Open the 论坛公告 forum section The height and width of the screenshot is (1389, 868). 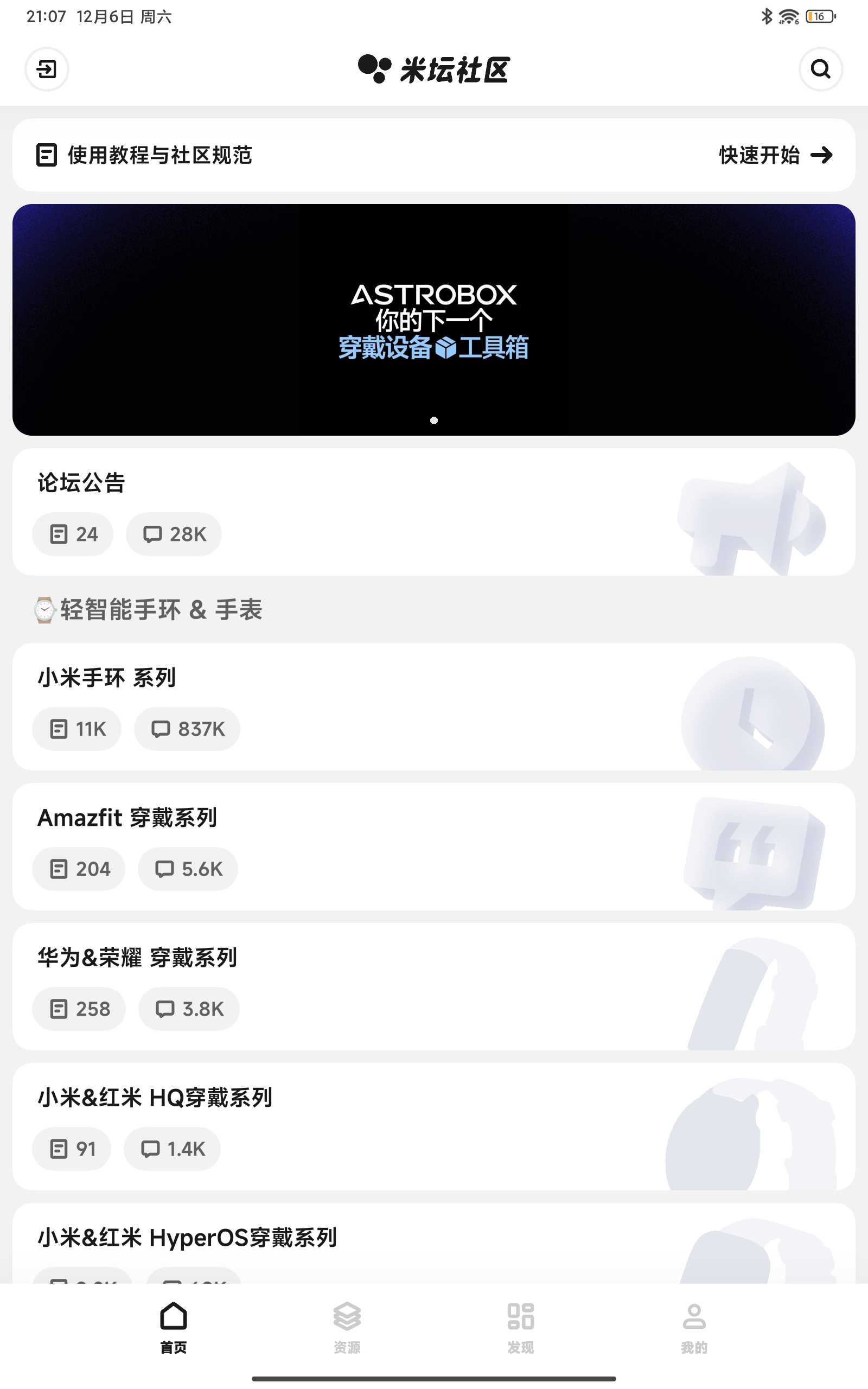(434, 512)
